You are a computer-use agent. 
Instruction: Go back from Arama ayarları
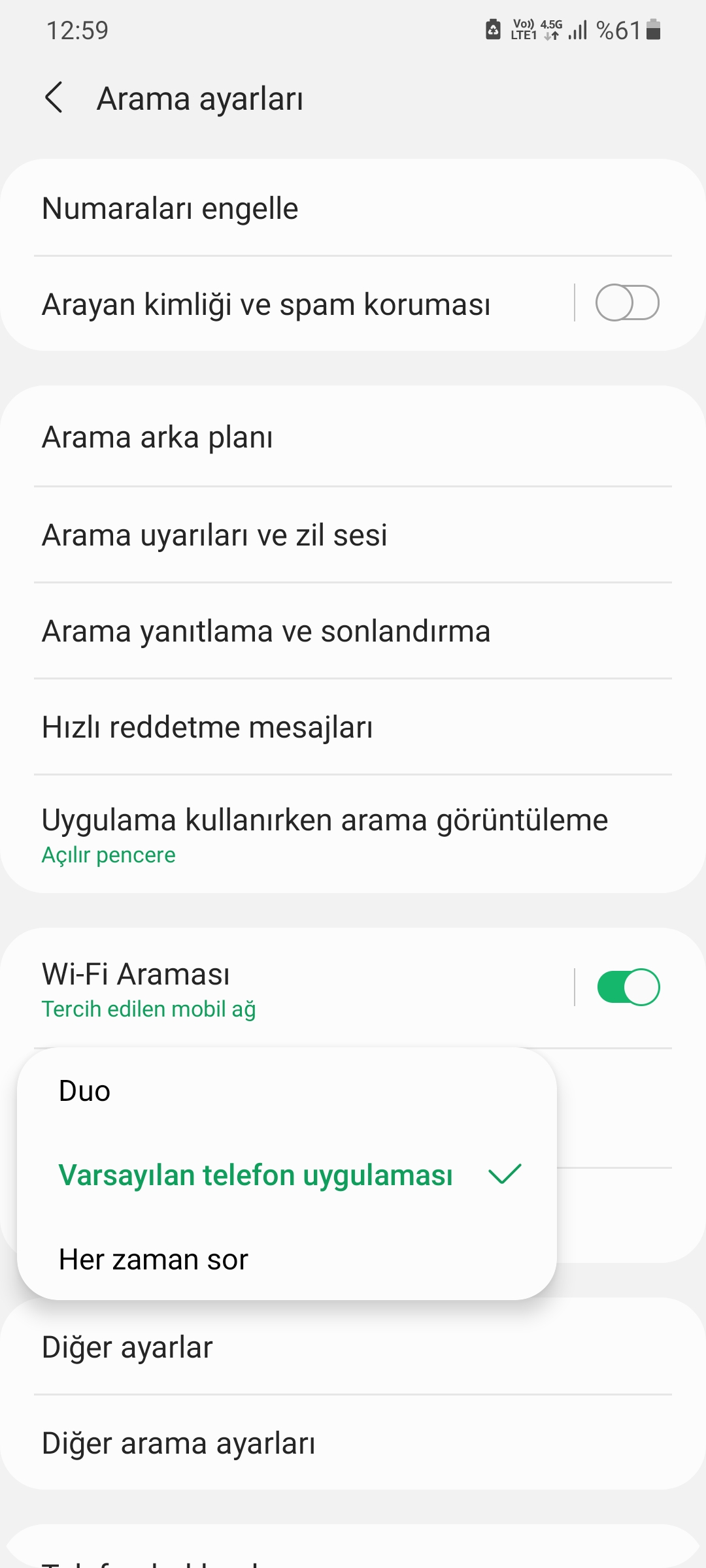point(54,98)
